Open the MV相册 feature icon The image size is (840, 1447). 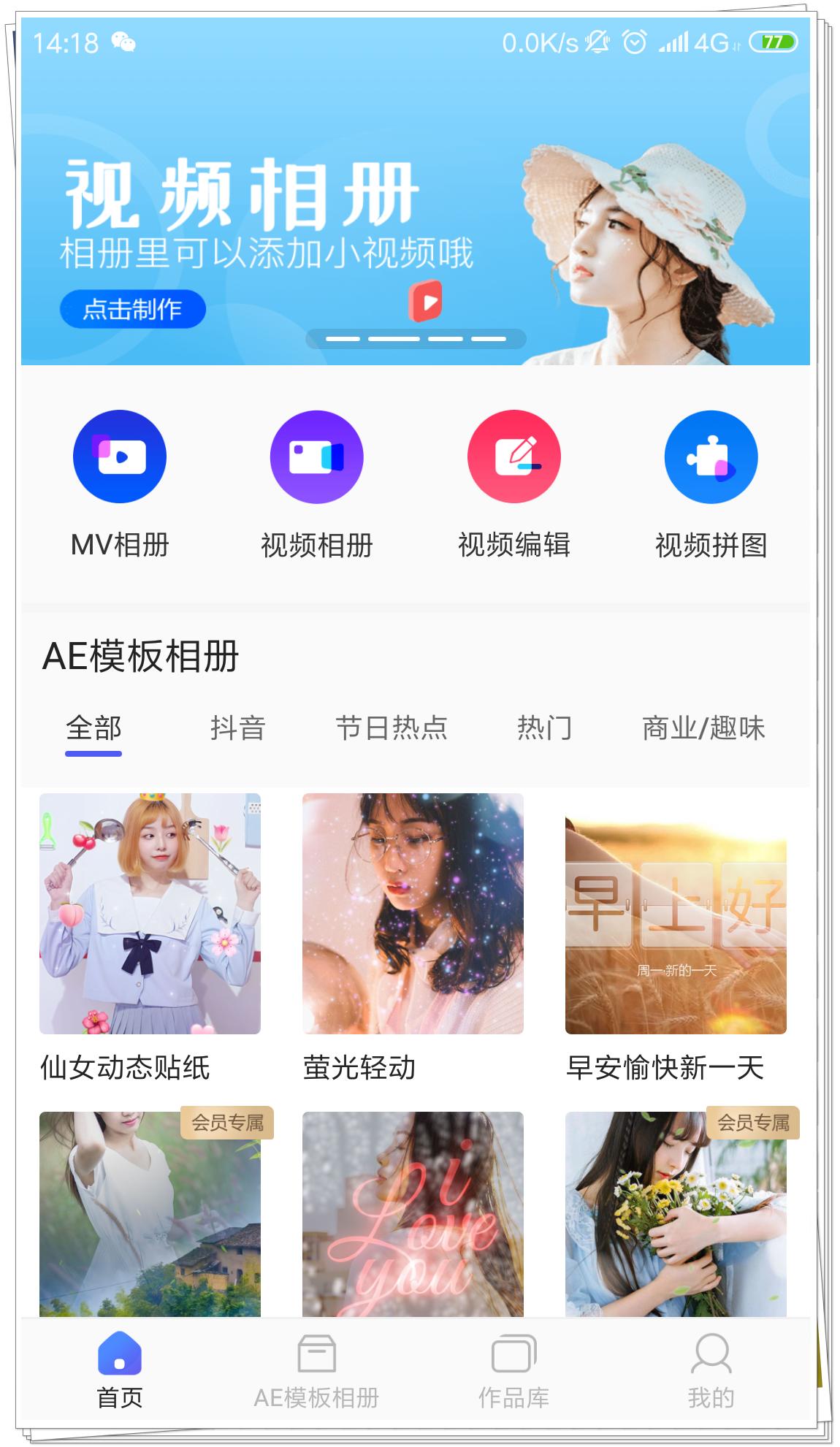coord(119,456)
